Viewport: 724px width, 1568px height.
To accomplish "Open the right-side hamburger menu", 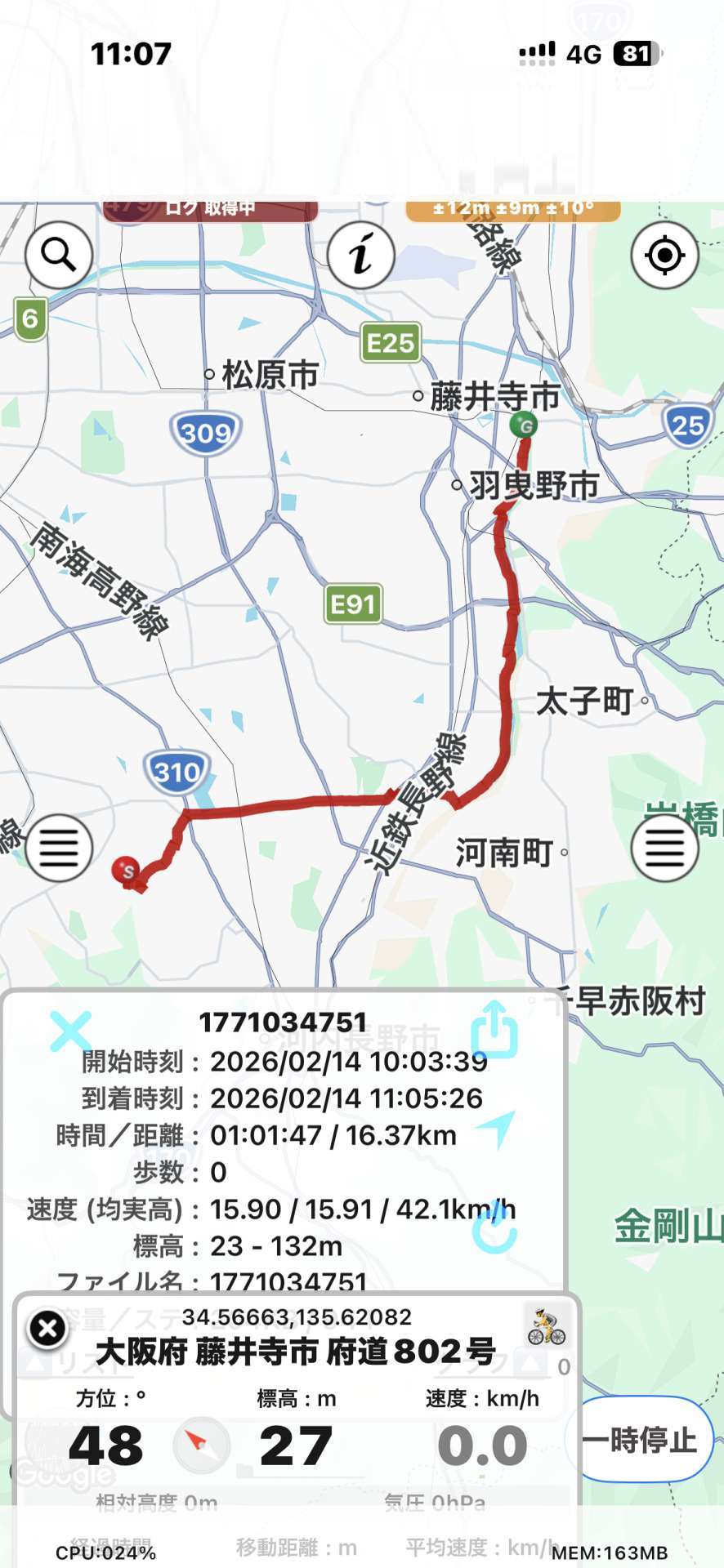I will [x=664, y=848].
